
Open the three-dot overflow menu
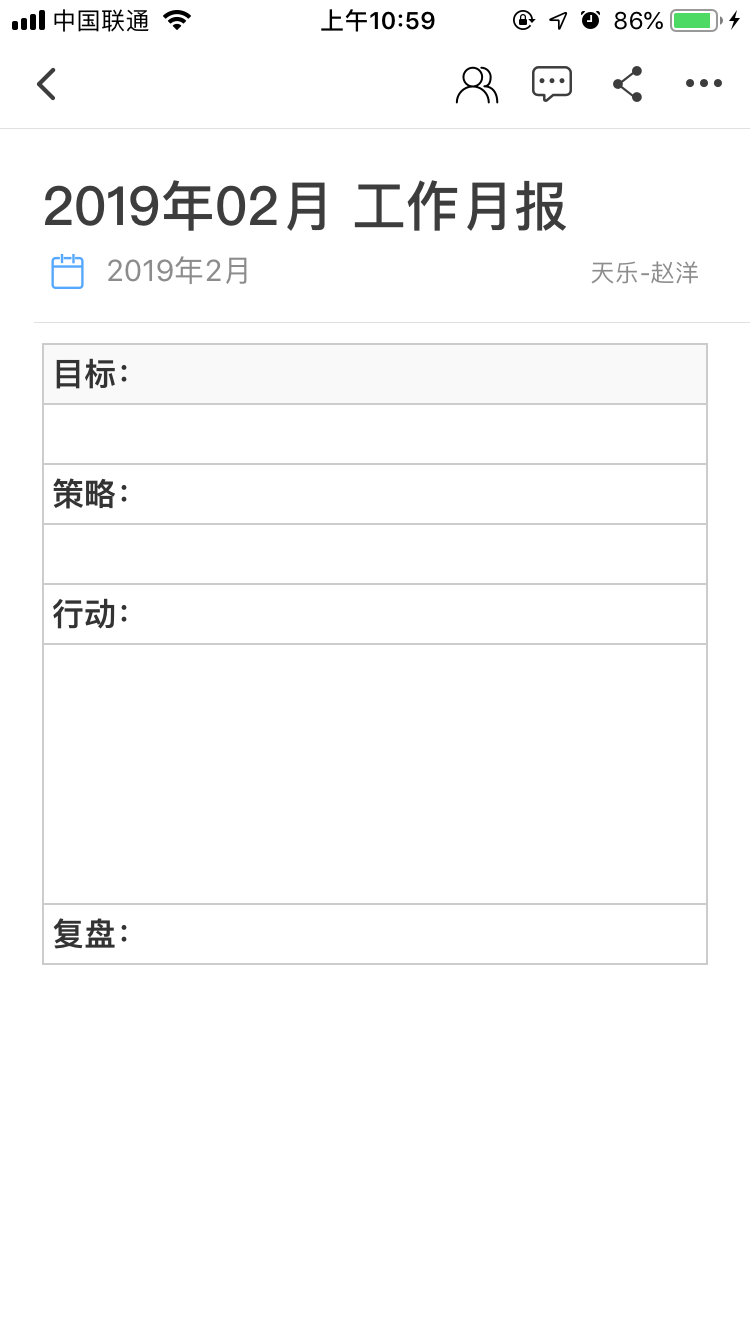[x=704, y=84]
